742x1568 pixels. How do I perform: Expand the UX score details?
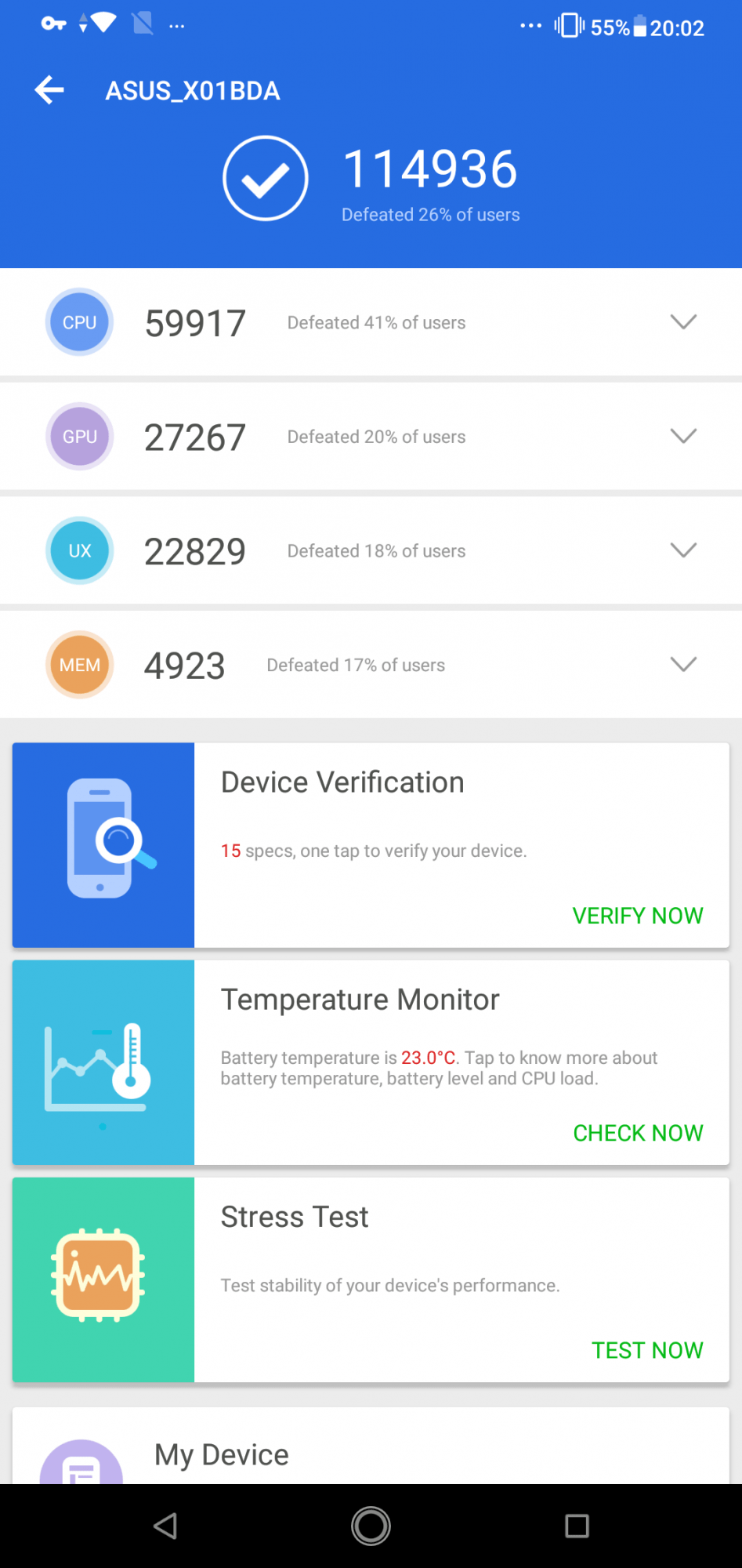[683, 550]
